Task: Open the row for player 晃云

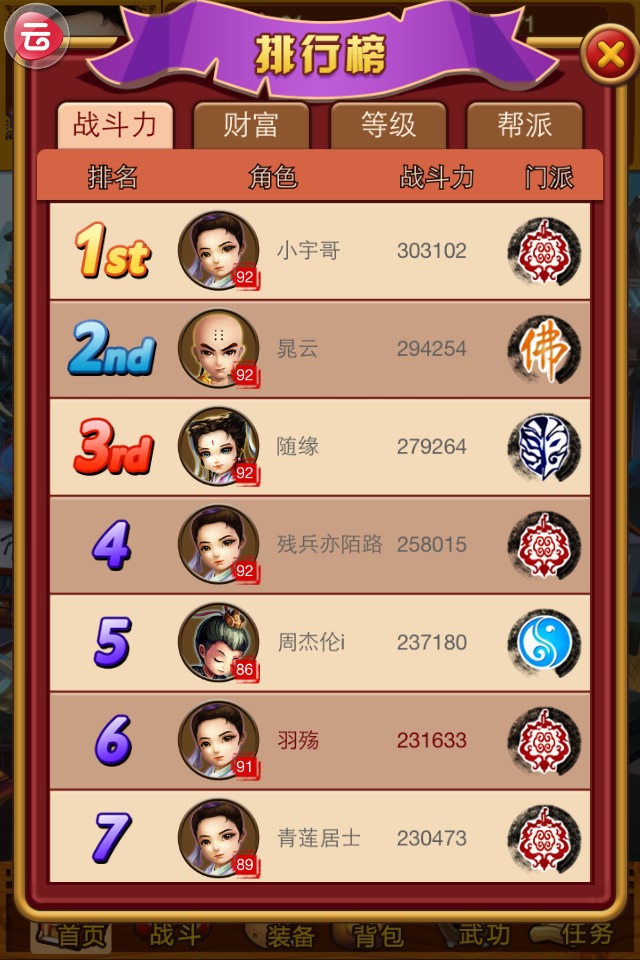Action: [320, 349]
